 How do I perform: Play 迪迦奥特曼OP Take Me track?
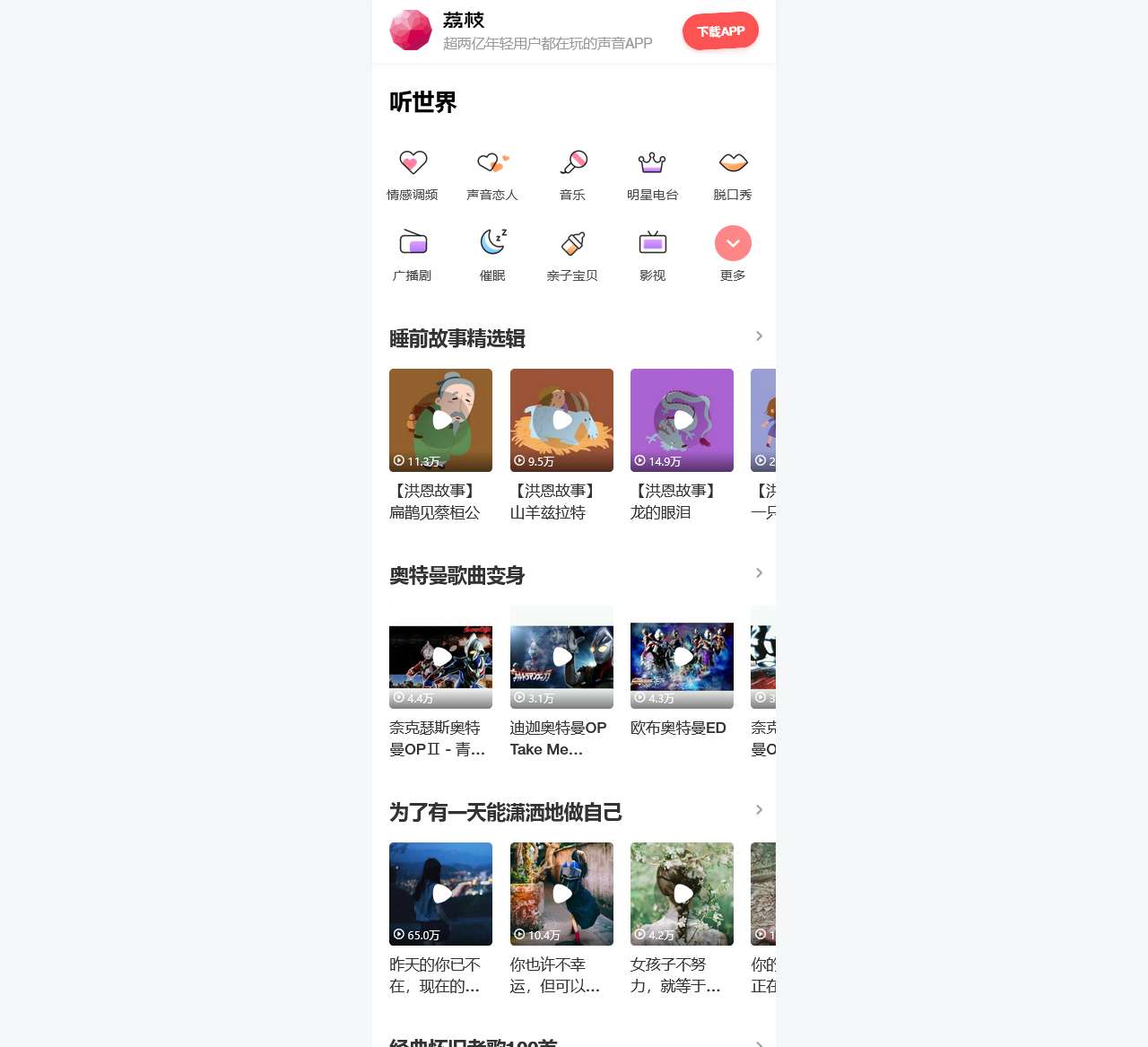(561, 657)
